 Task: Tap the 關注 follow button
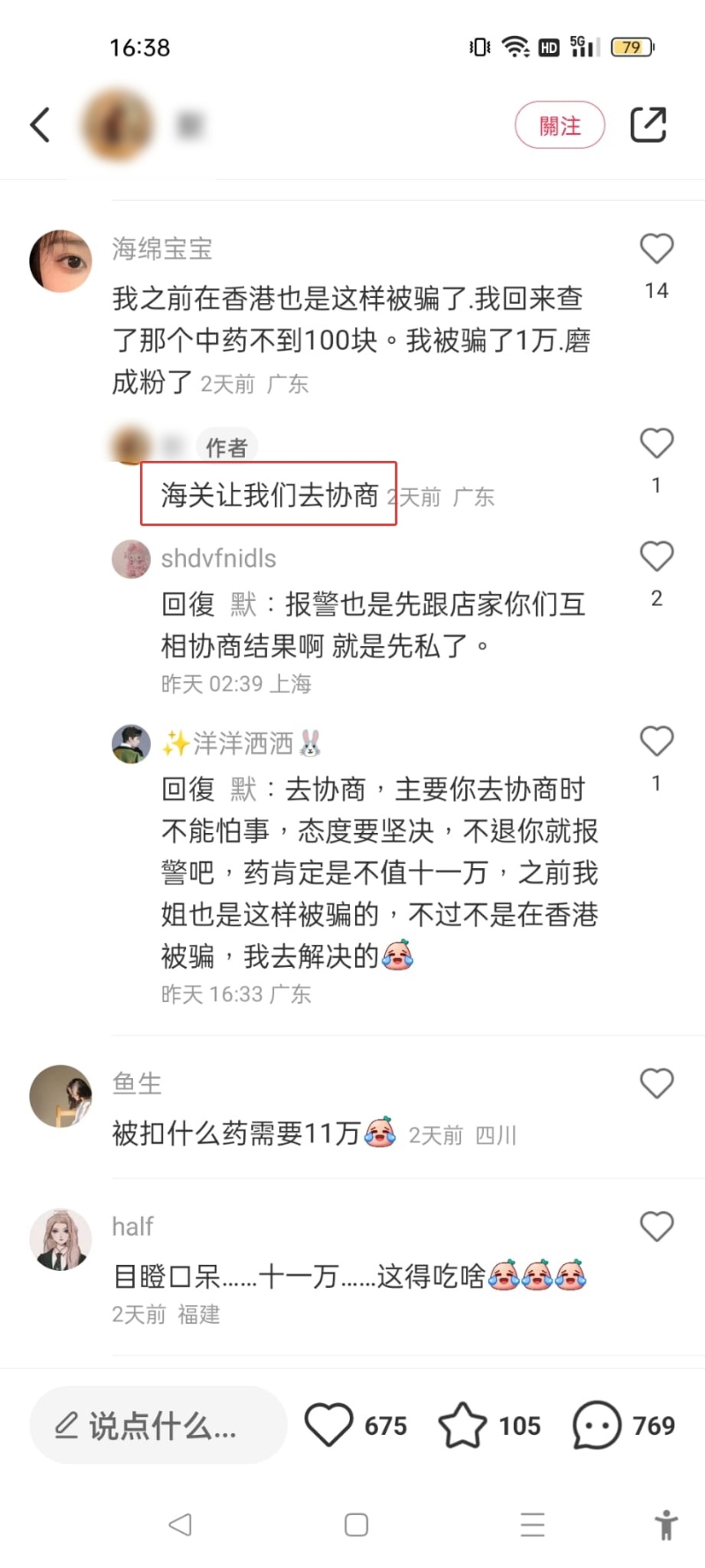560,126
